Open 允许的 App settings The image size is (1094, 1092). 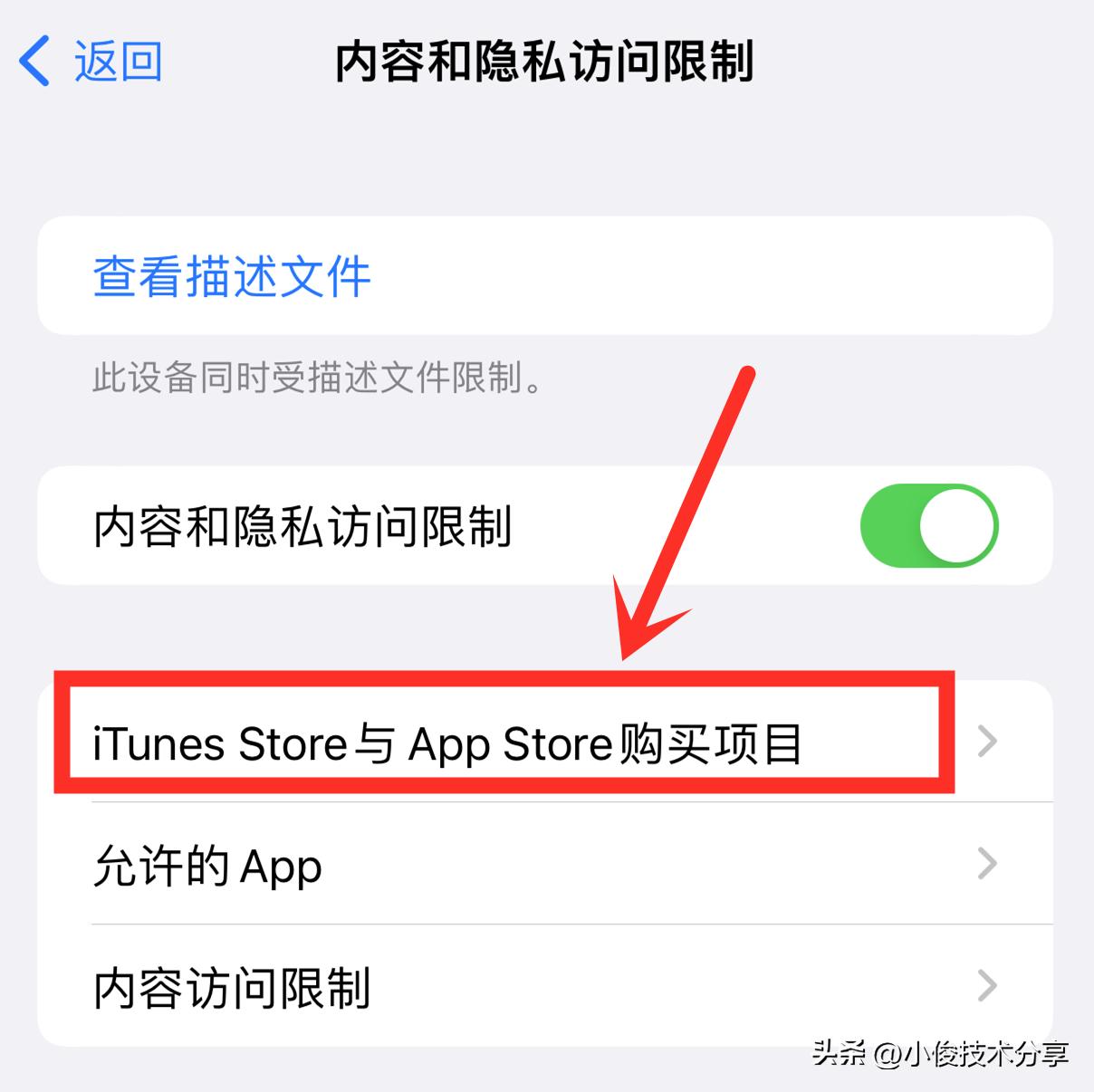pyautogui.click(x=543, y=865)
